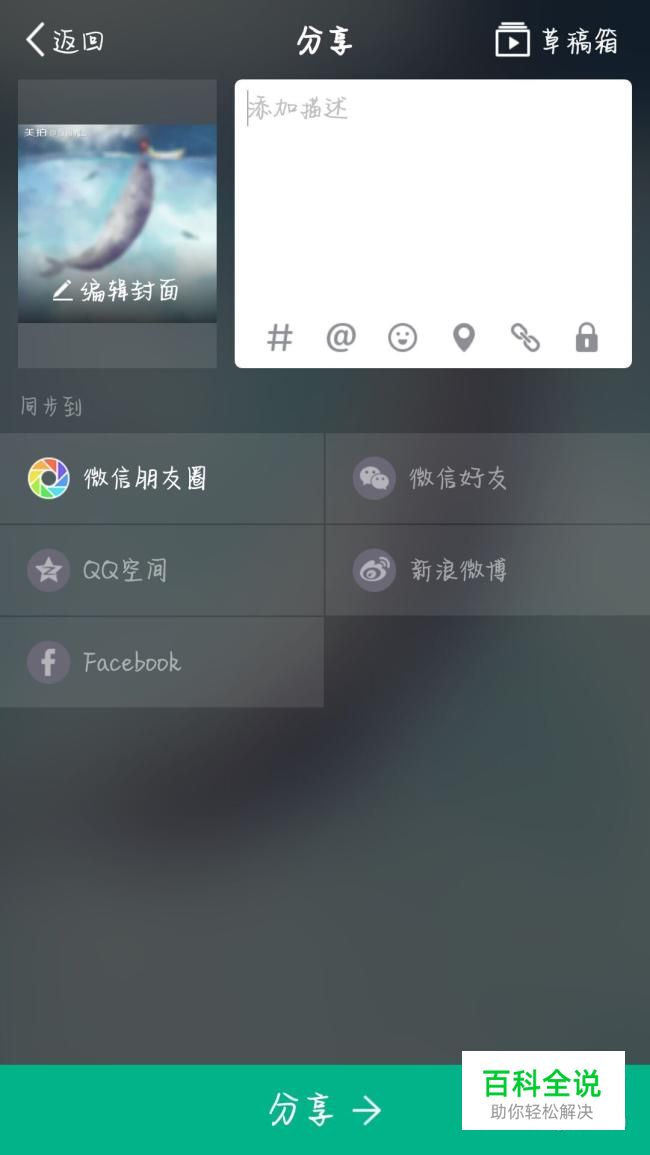Go back using the 返回 button
Screen dimensions: 650x1155
(65, 40)
